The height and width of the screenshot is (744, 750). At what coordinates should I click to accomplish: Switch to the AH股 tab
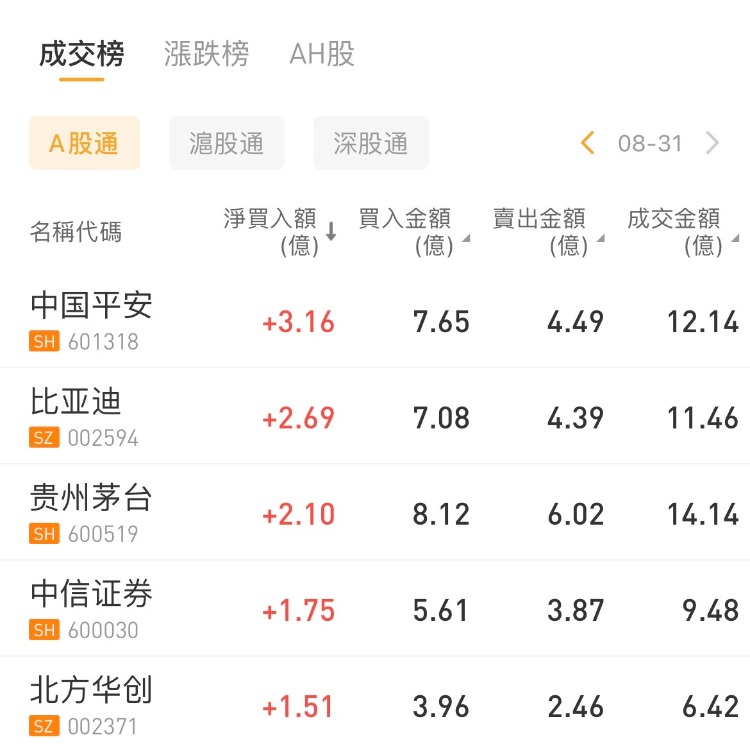click(x=322, y=54)
